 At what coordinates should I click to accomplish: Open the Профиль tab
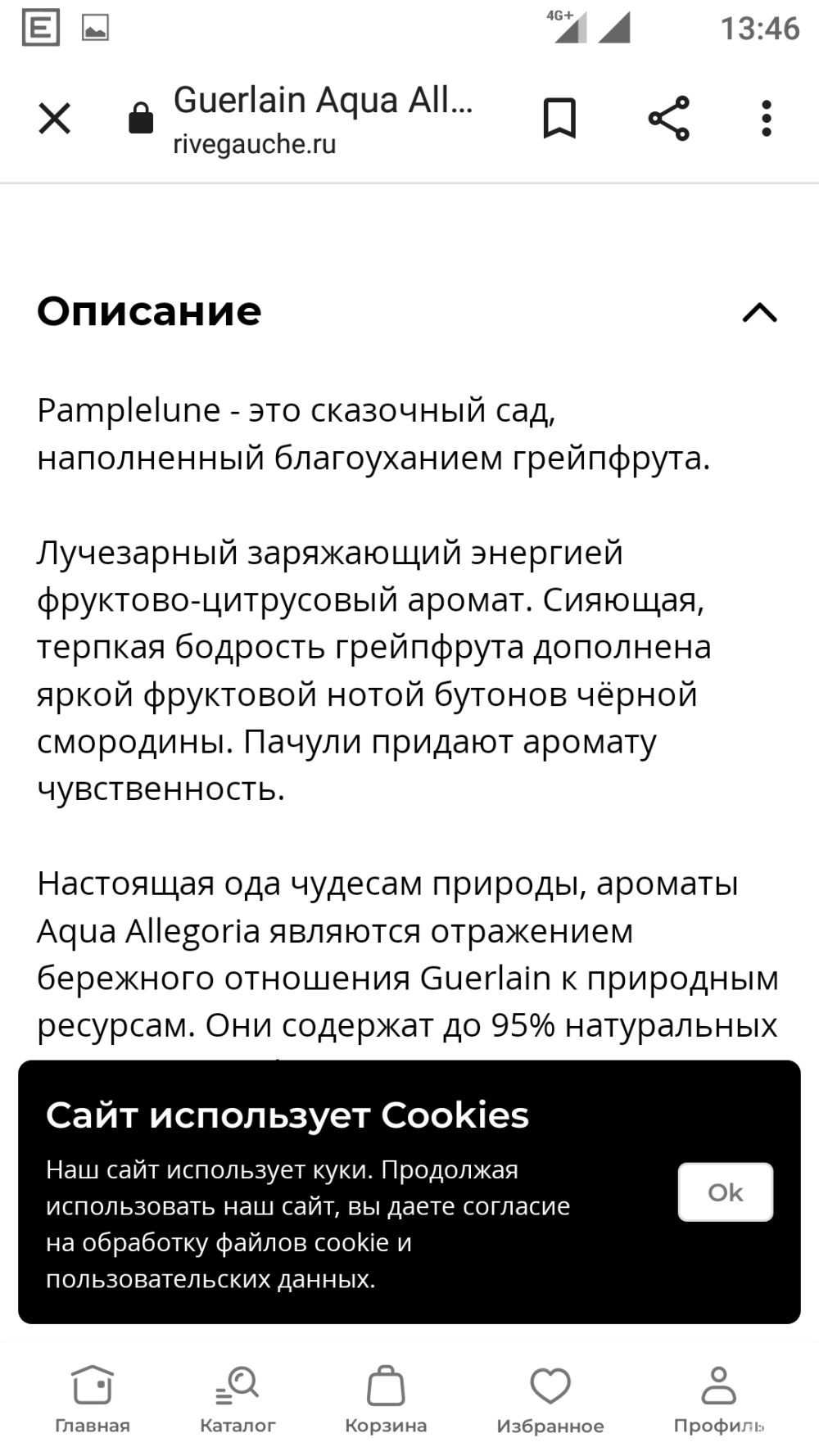[719, 1399]
